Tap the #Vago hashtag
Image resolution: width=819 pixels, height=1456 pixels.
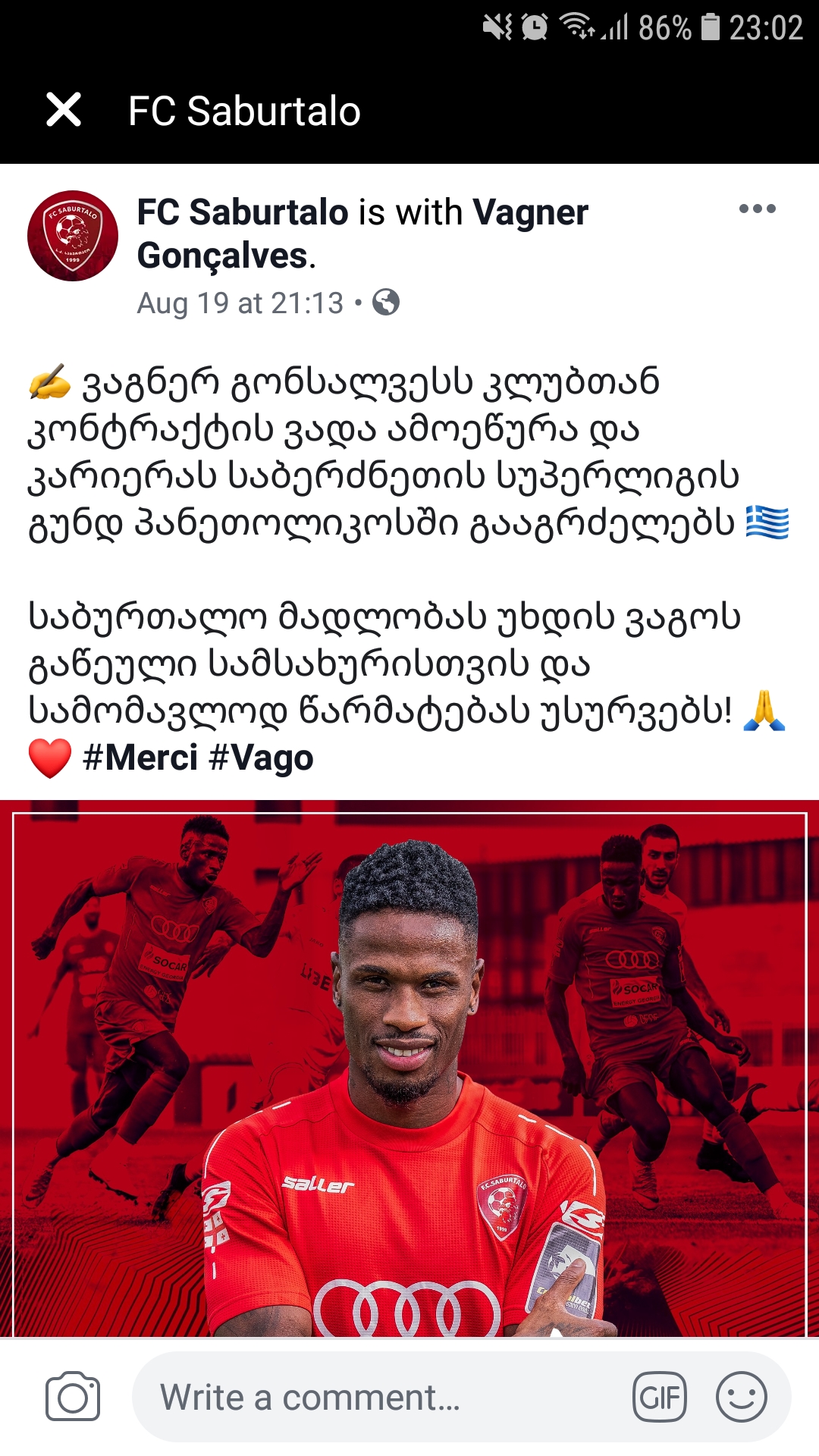(x=261, y=758)
